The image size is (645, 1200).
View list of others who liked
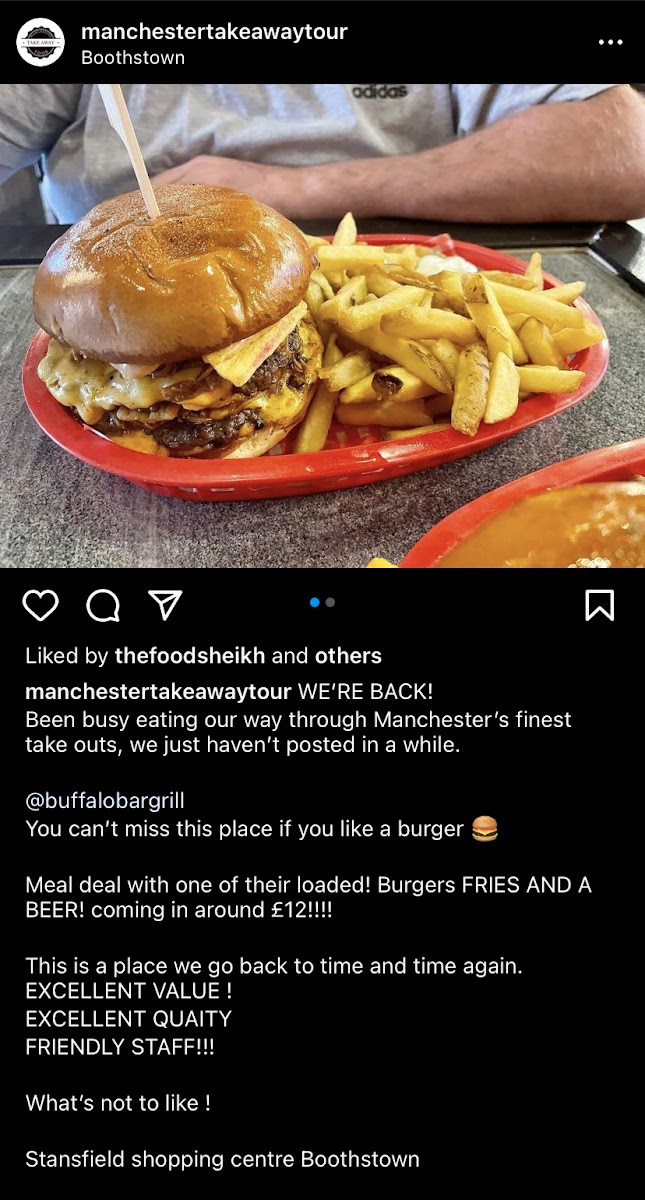point(348,656)
